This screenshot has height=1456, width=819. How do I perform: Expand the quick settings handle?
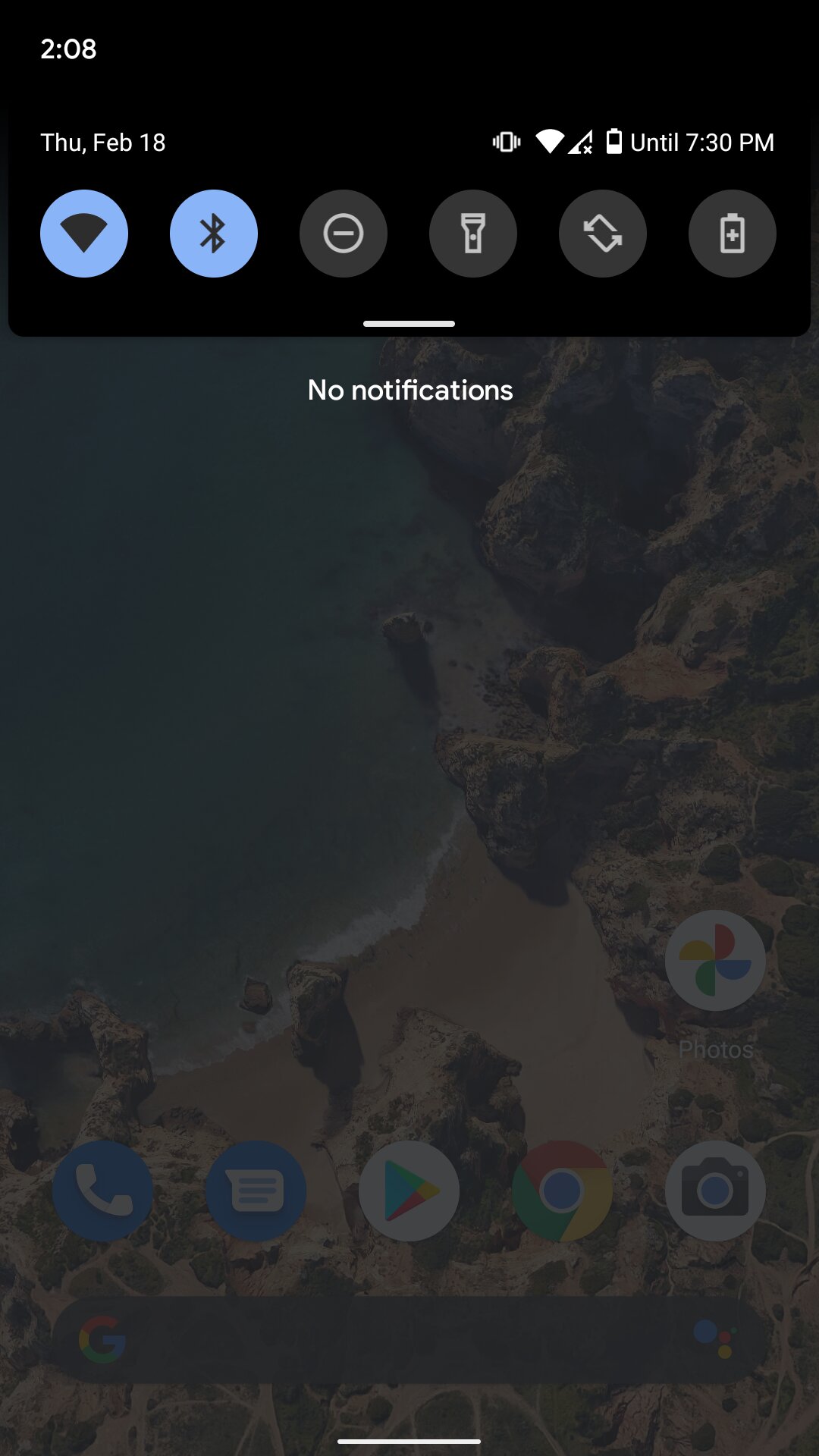tap(409, 324)
